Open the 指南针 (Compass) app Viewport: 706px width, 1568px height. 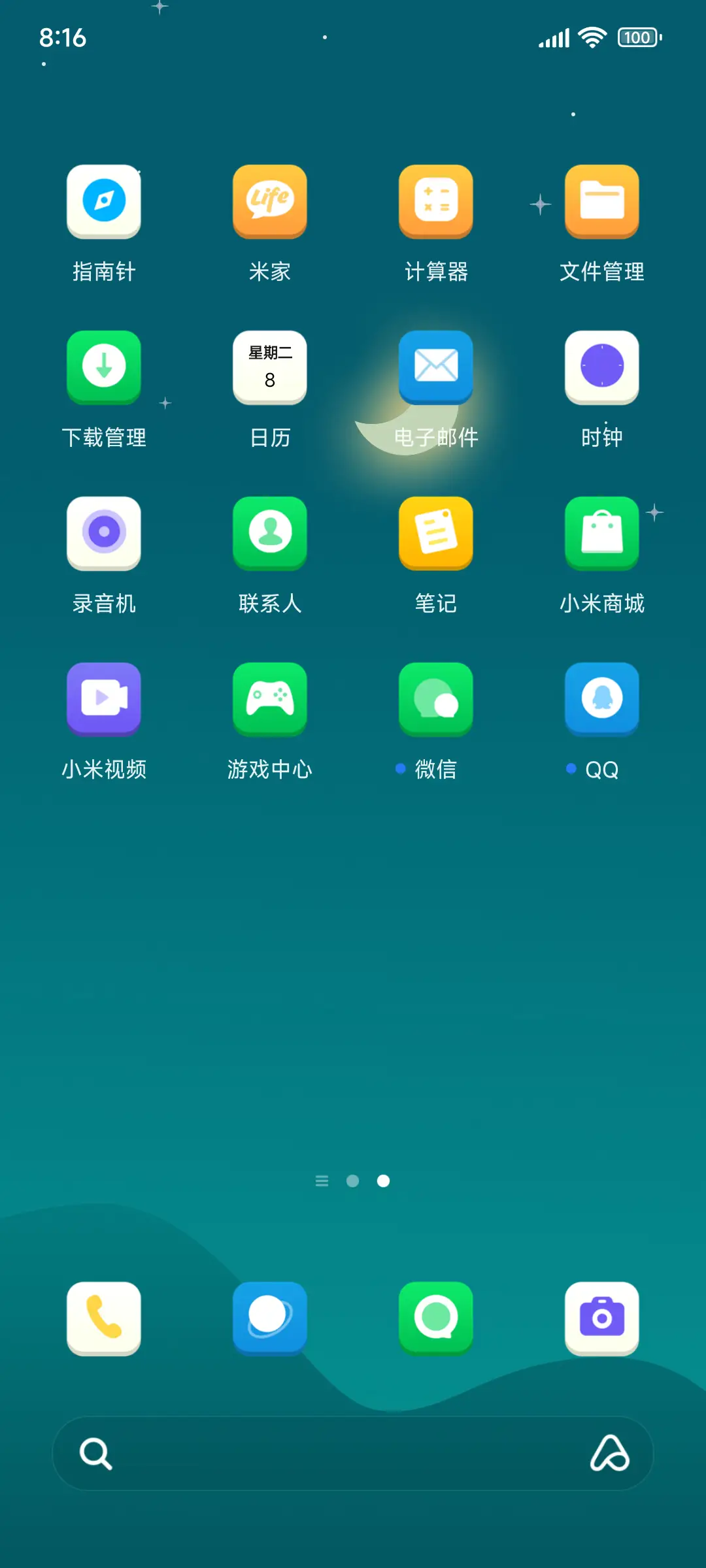pos(103,201)
